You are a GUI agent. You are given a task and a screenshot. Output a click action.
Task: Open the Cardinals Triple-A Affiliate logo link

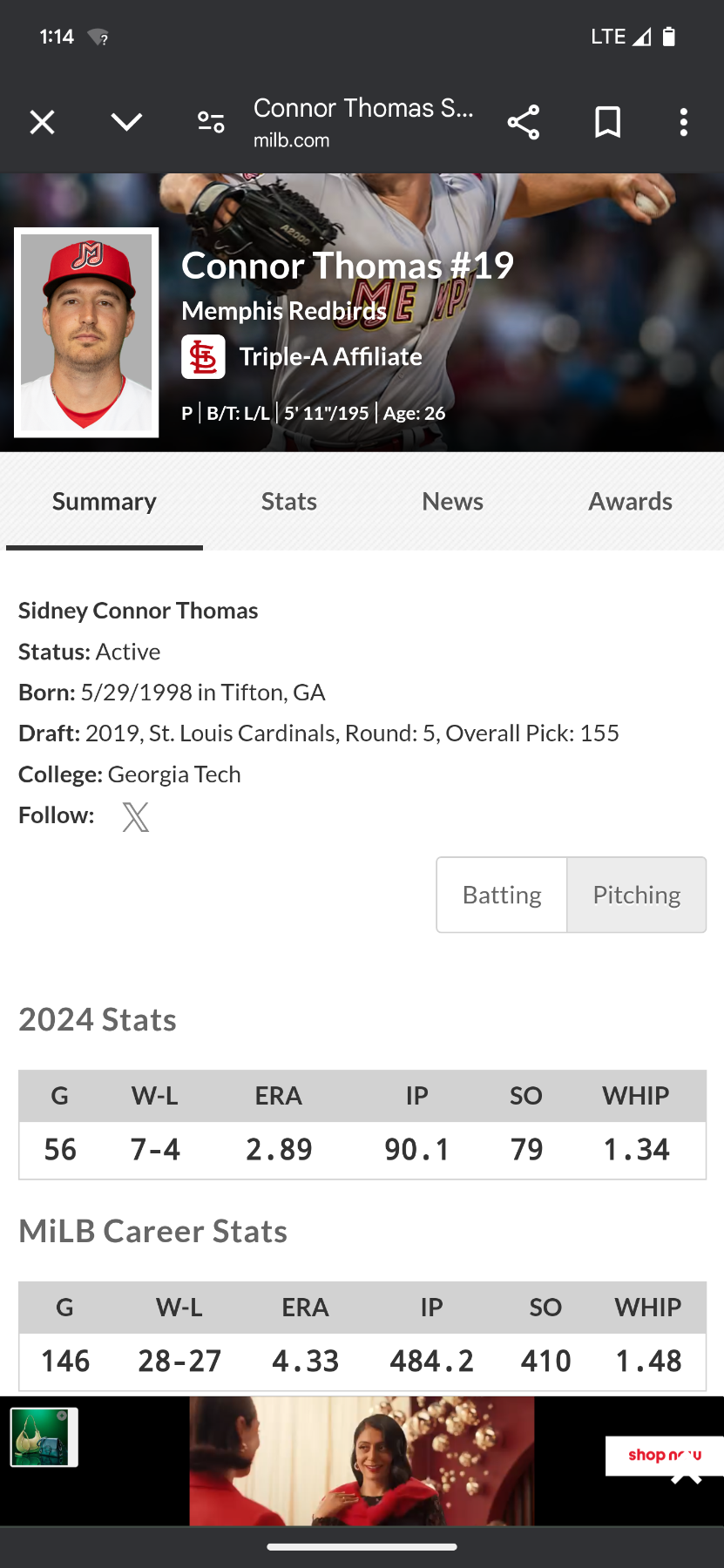pos(203,357)
